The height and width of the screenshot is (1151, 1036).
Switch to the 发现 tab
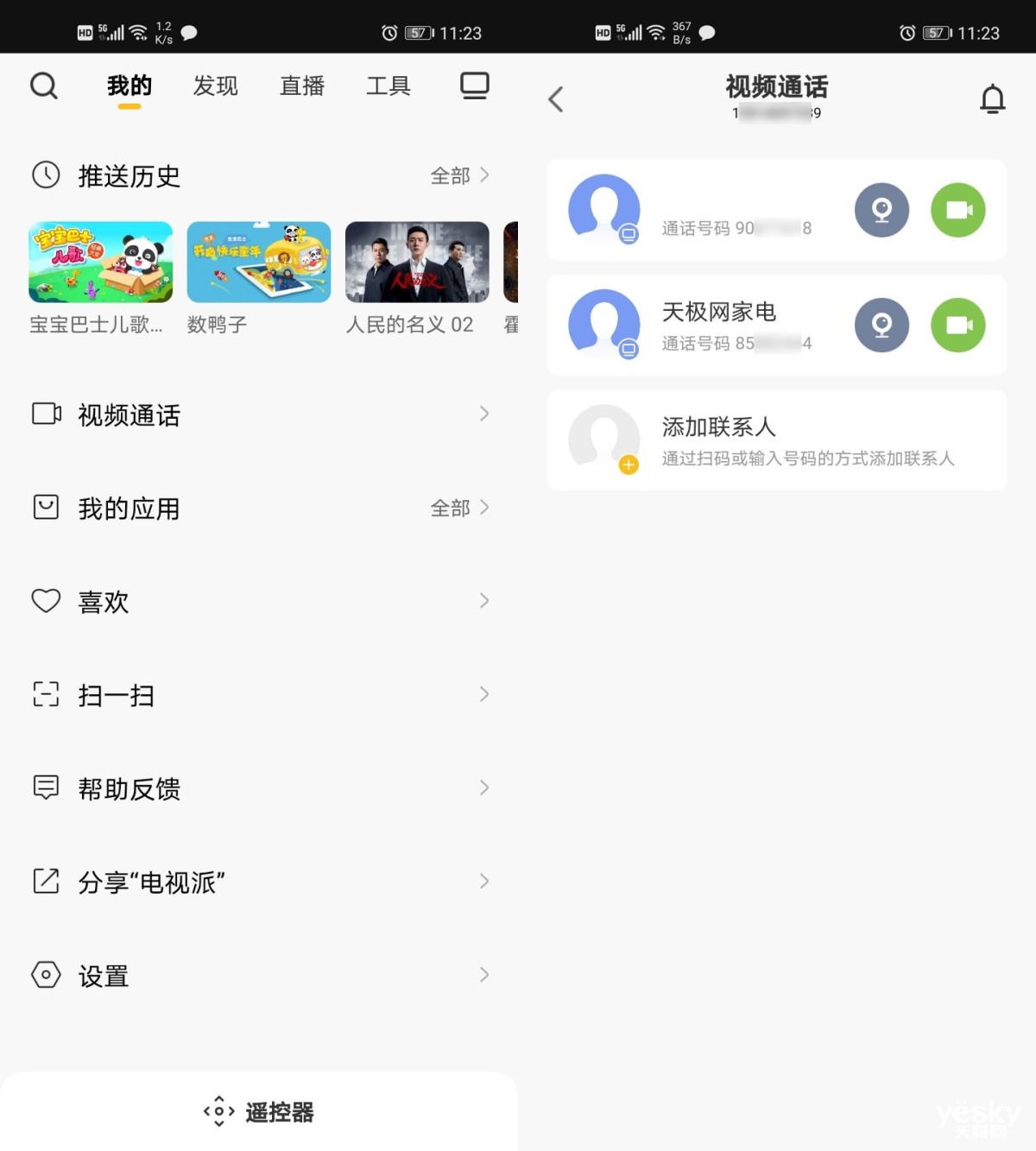tap(215, 85)
